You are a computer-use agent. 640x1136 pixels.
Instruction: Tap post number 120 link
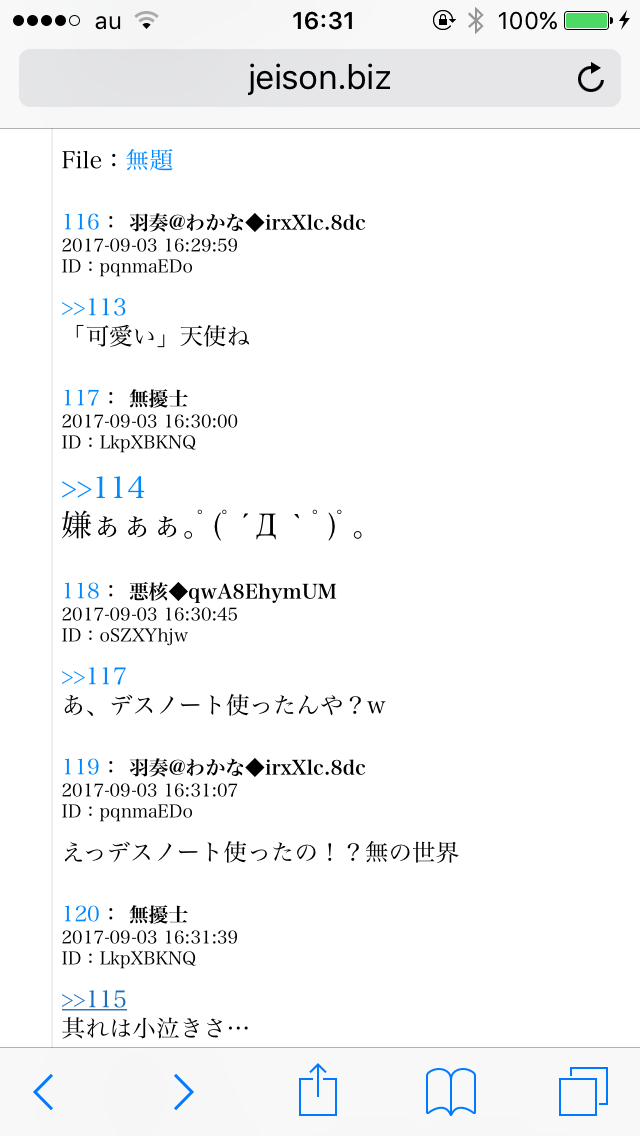coord(81,913)
